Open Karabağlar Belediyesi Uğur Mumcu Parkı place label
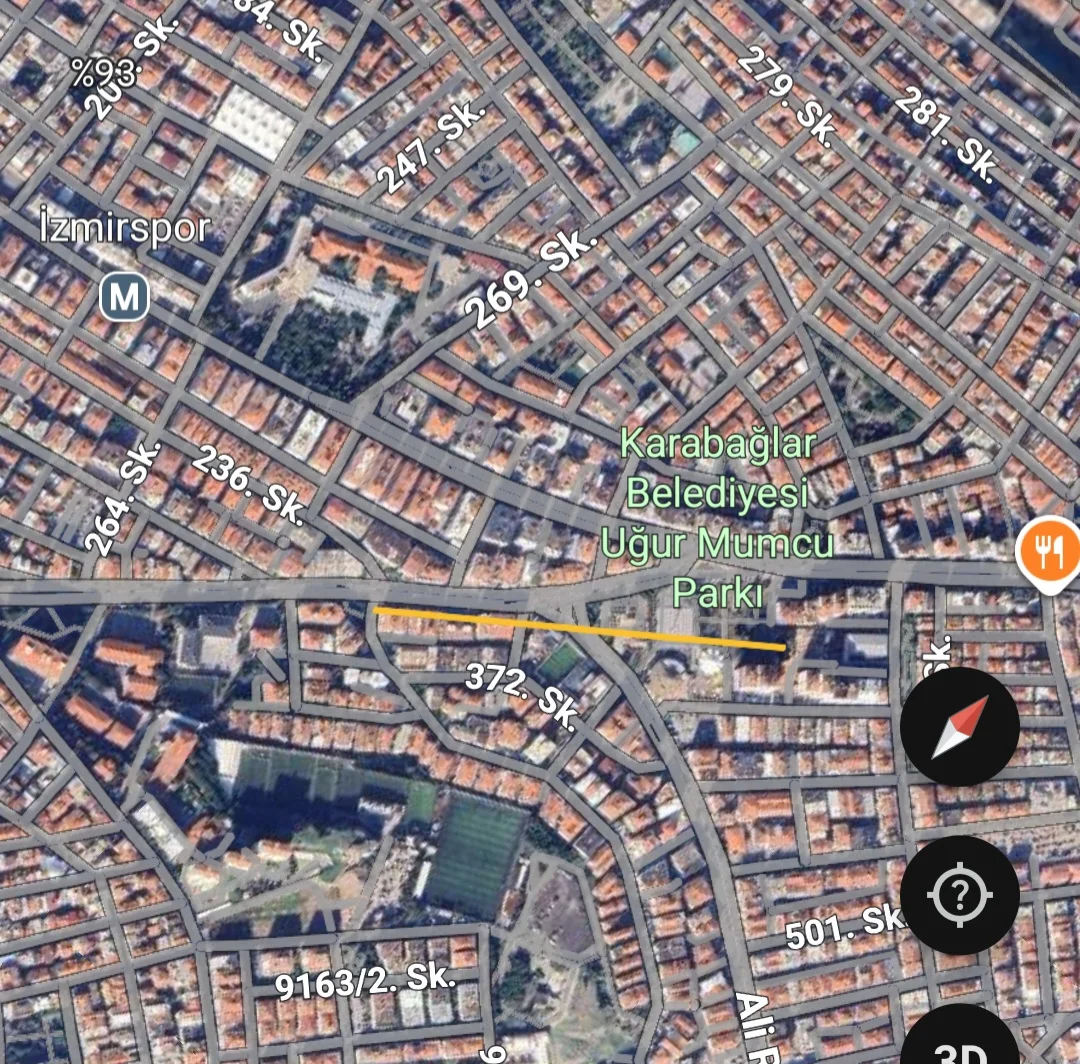 716,517
